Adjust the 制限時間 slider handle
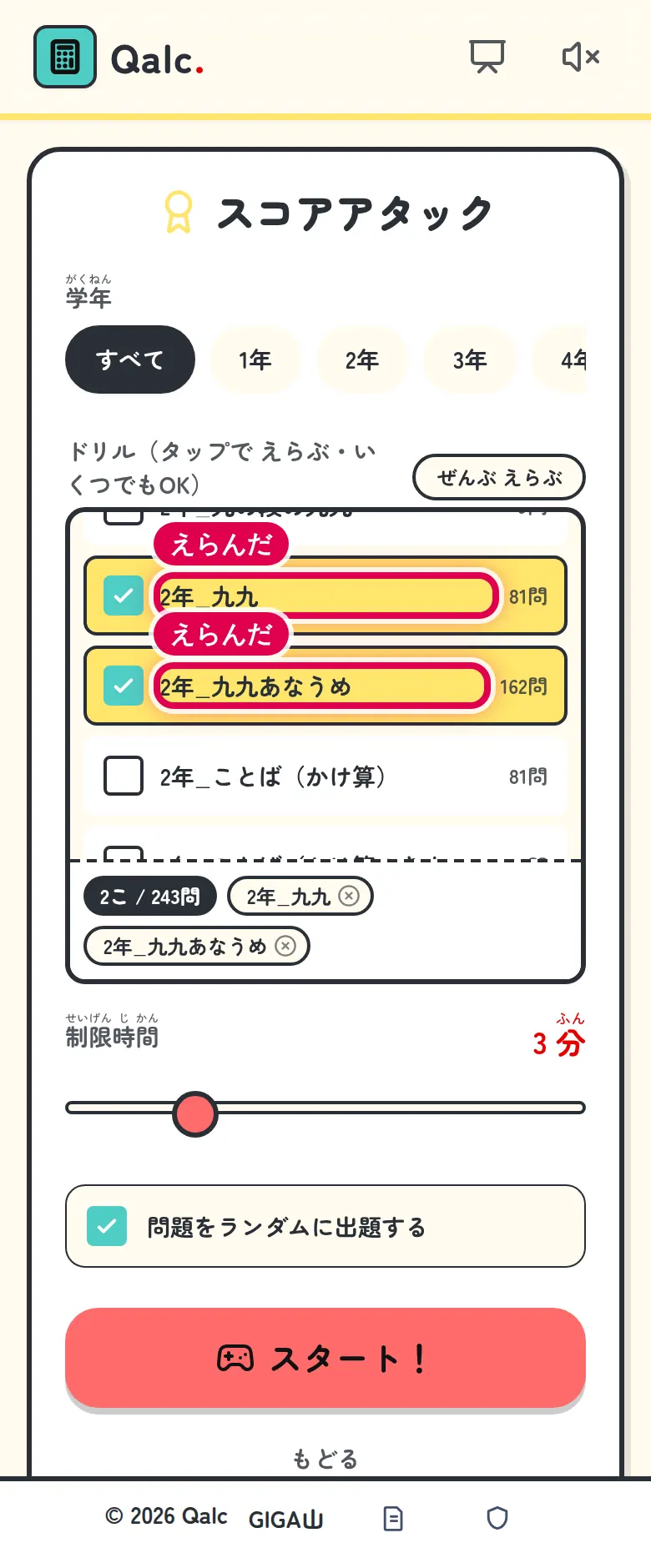 195,1113
